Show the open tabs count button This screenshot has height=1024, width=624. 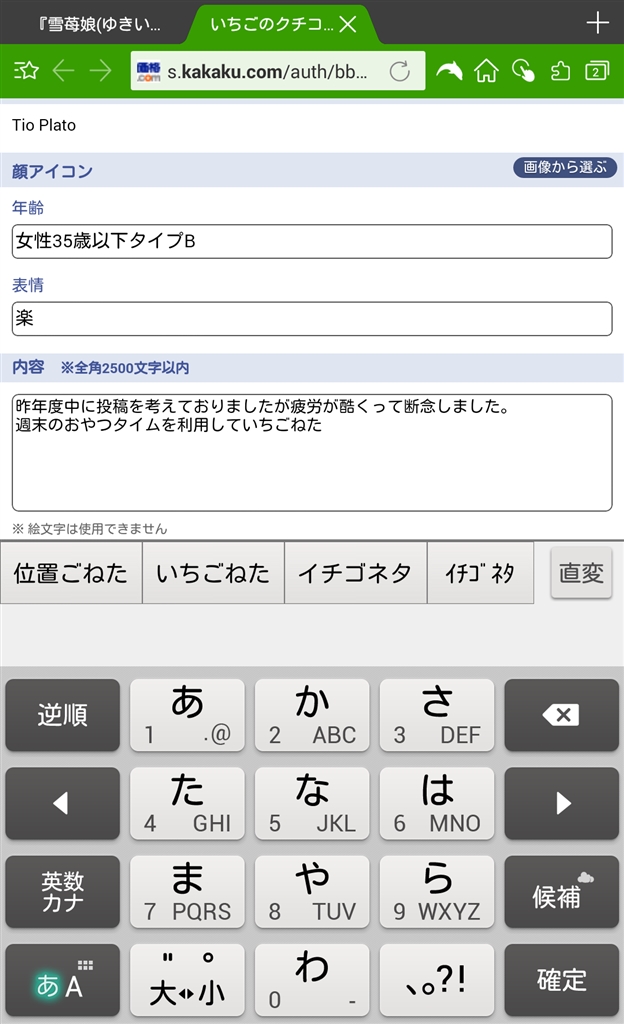click(x=597, y=71)
